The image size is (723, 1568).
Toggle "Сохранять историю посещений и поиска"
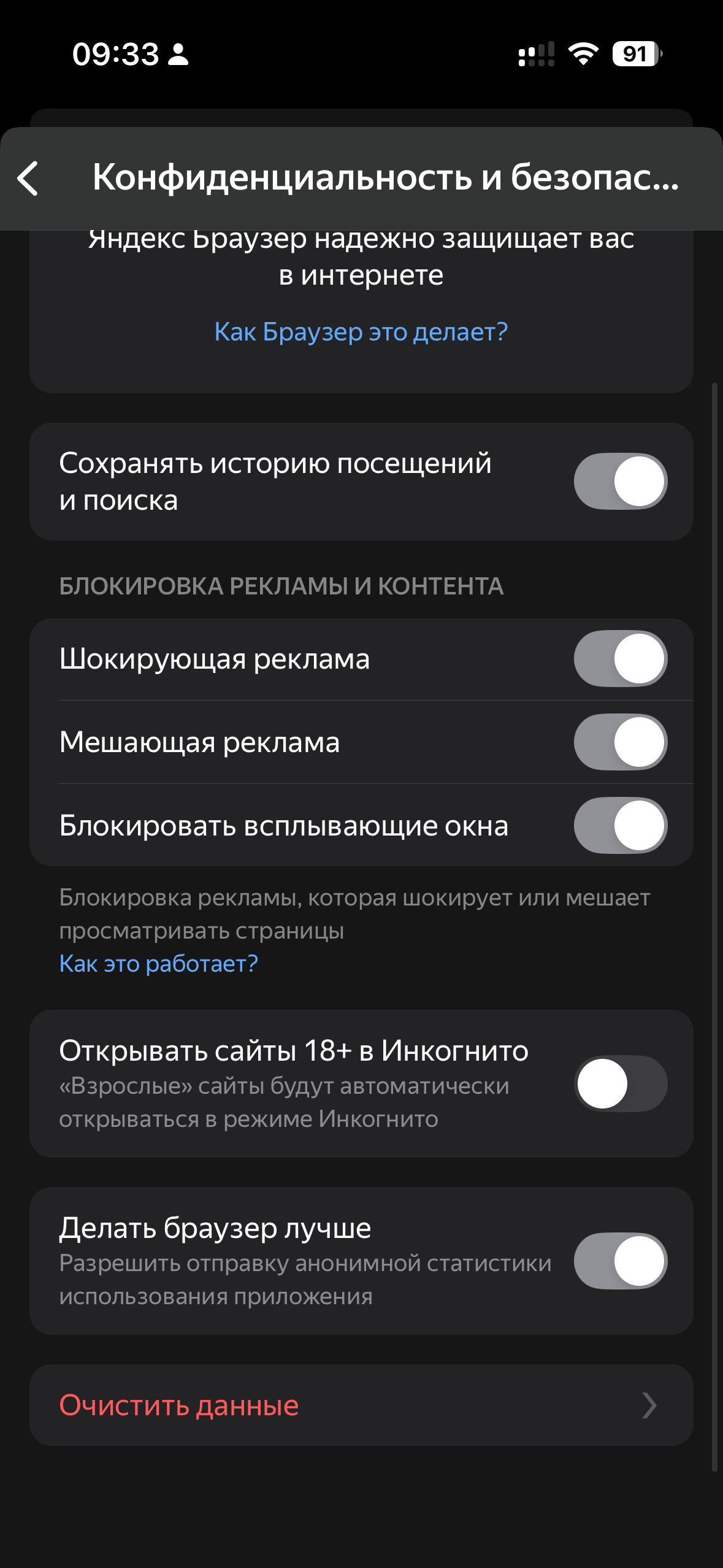pos(620,482)
